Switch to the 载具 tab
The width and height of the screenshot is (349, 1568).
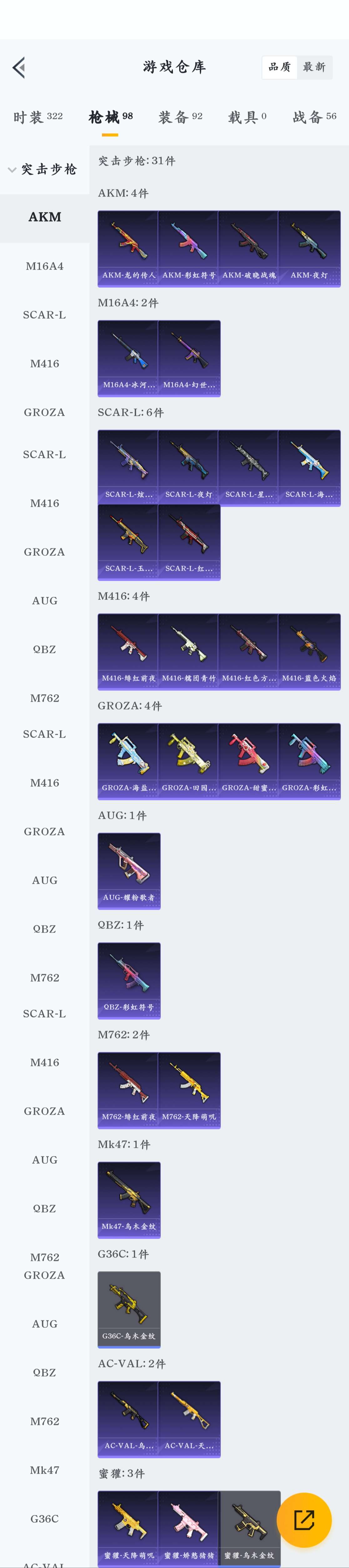tap(247, 117)
